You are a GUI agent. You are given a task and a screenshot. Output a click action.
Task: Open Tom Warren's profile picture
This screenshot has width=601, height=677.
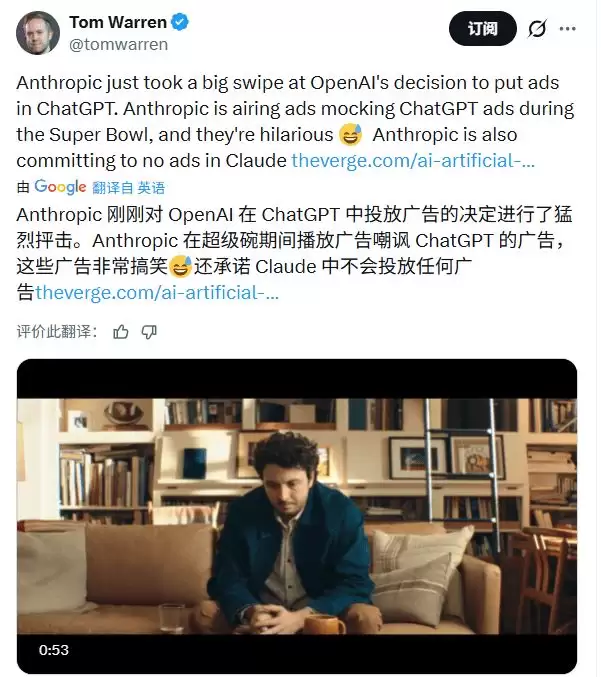click(37, 33)
